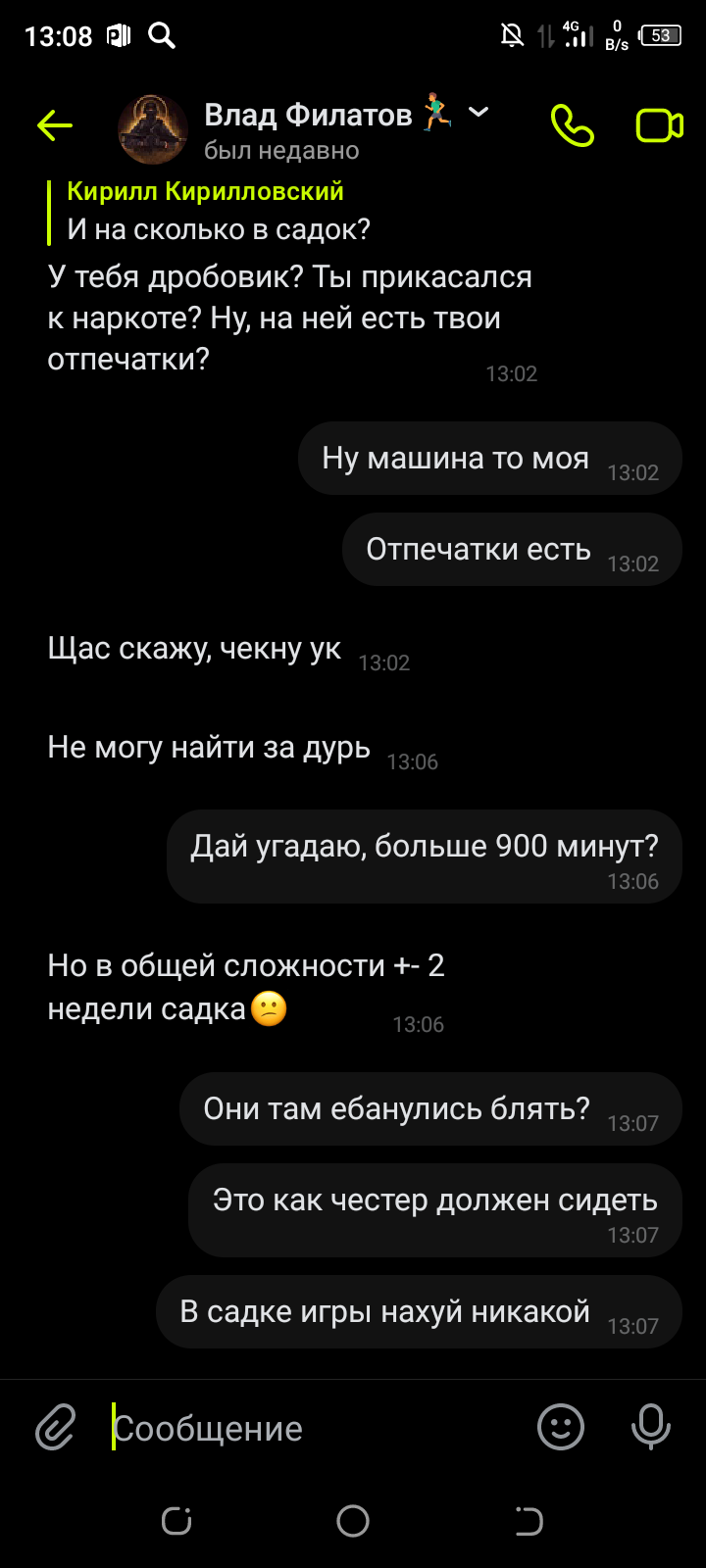Viewport: 706px width, 1568px height.
Task: Open recent apps from navigation bar
Action: click(176, 1521)
